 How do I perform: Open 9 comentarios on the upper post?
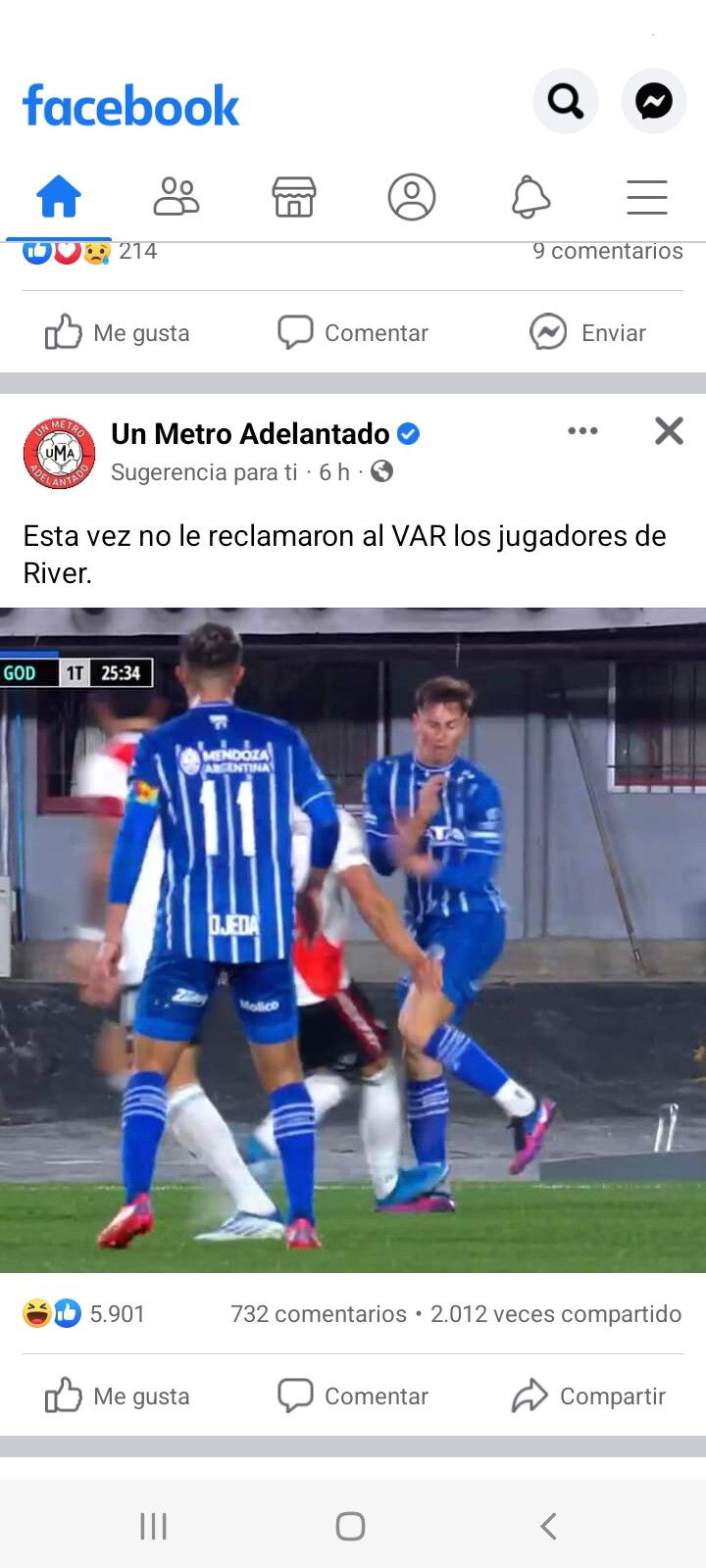coord(608,251)
